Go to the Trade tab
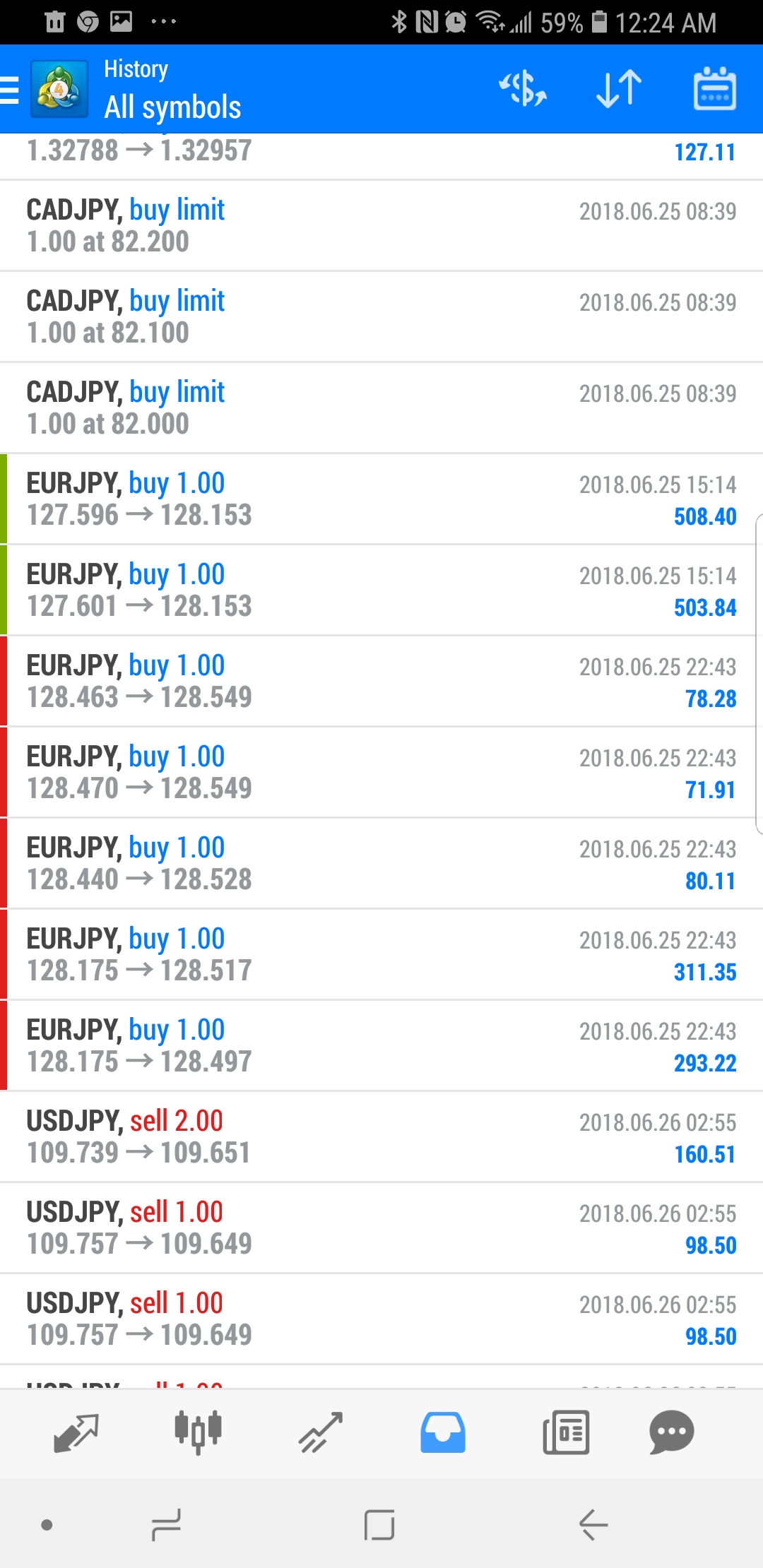The image size is (763, 1568). (x=321, y=1433)
